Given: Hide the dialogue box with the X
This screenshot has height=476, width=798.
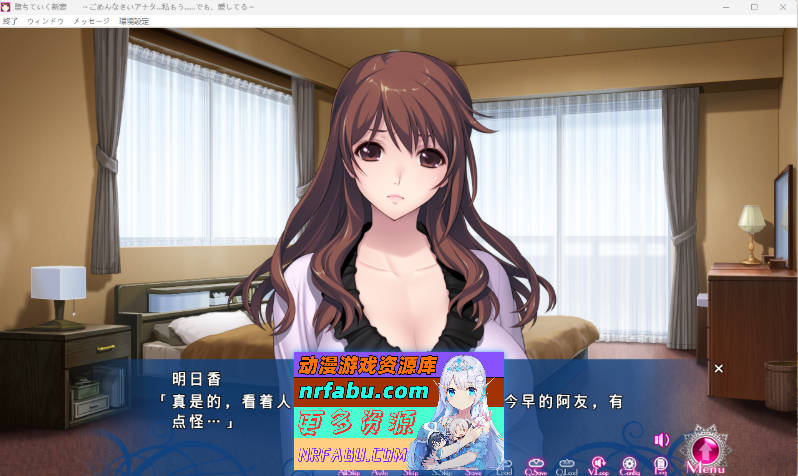Looking at the screenshot, I should (x=718, y=368).
